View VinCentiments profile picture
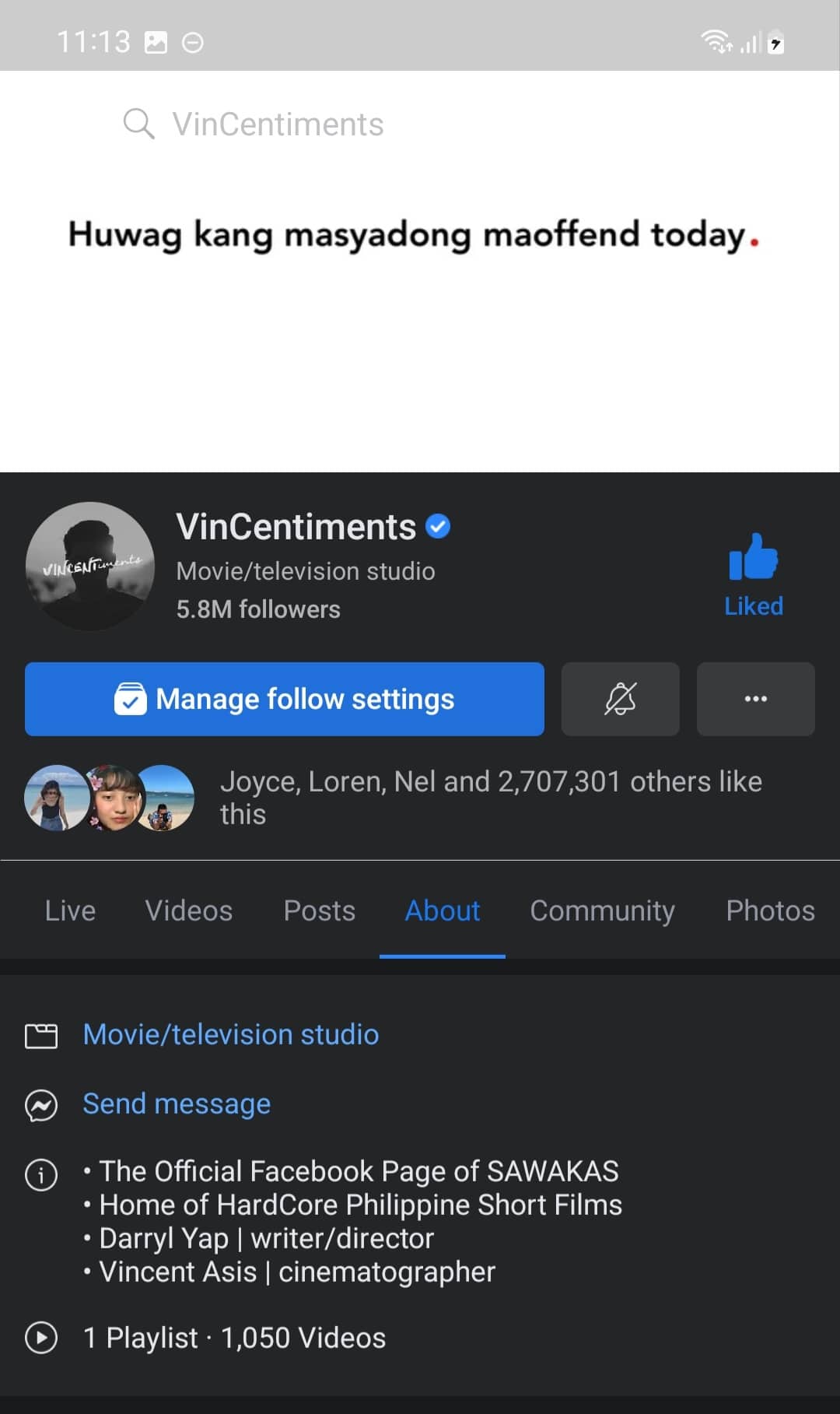840x1414 pixels. (x=90, y=566)
